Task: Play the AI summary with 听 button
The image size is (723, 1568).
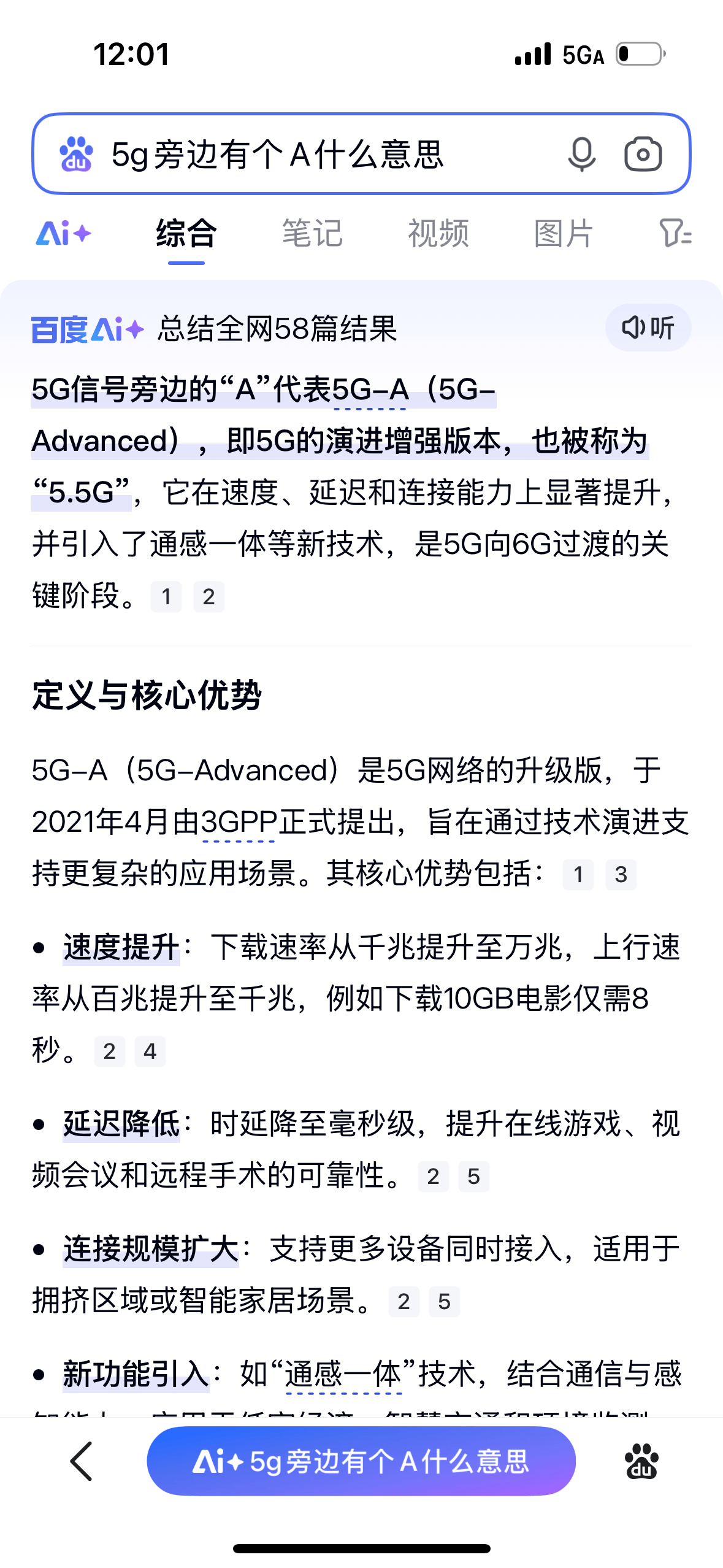Action: [x=648, y=328]
